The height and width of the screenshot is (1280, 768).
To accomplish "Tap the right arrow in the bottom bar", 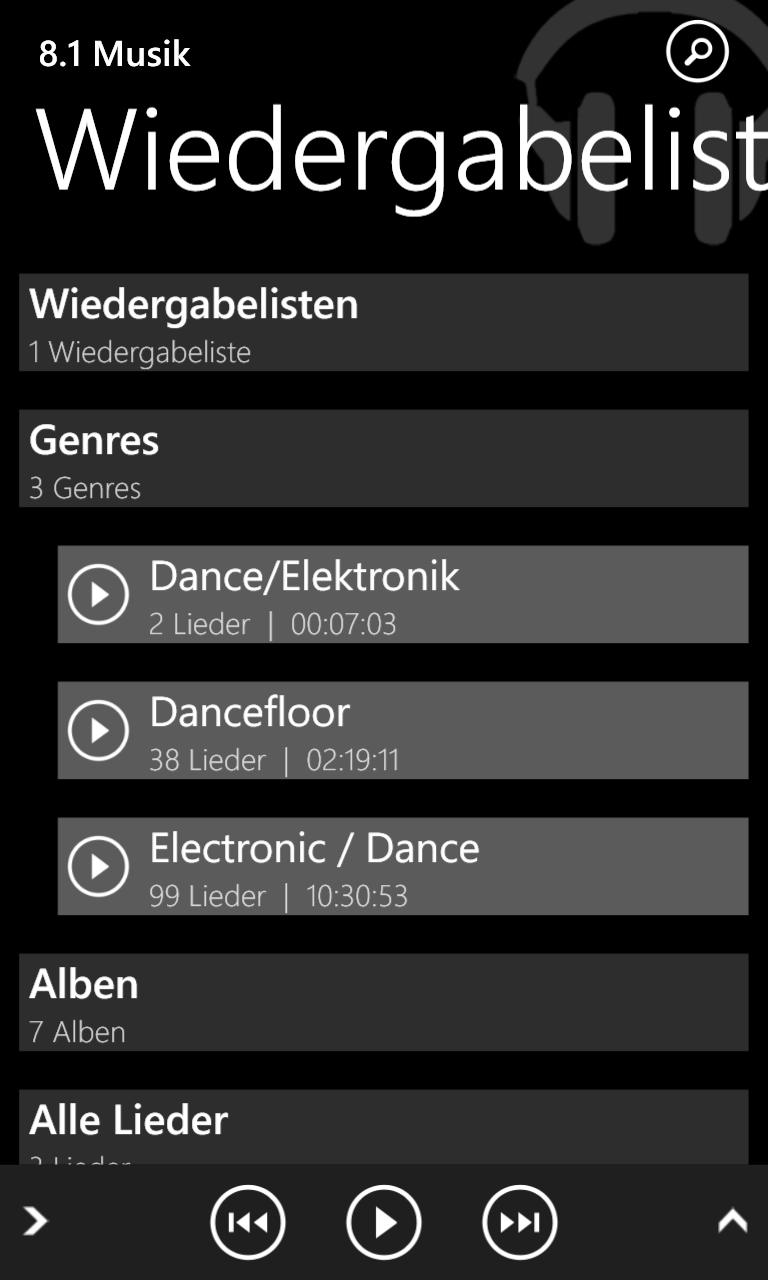I will [x=35, y=1221].
